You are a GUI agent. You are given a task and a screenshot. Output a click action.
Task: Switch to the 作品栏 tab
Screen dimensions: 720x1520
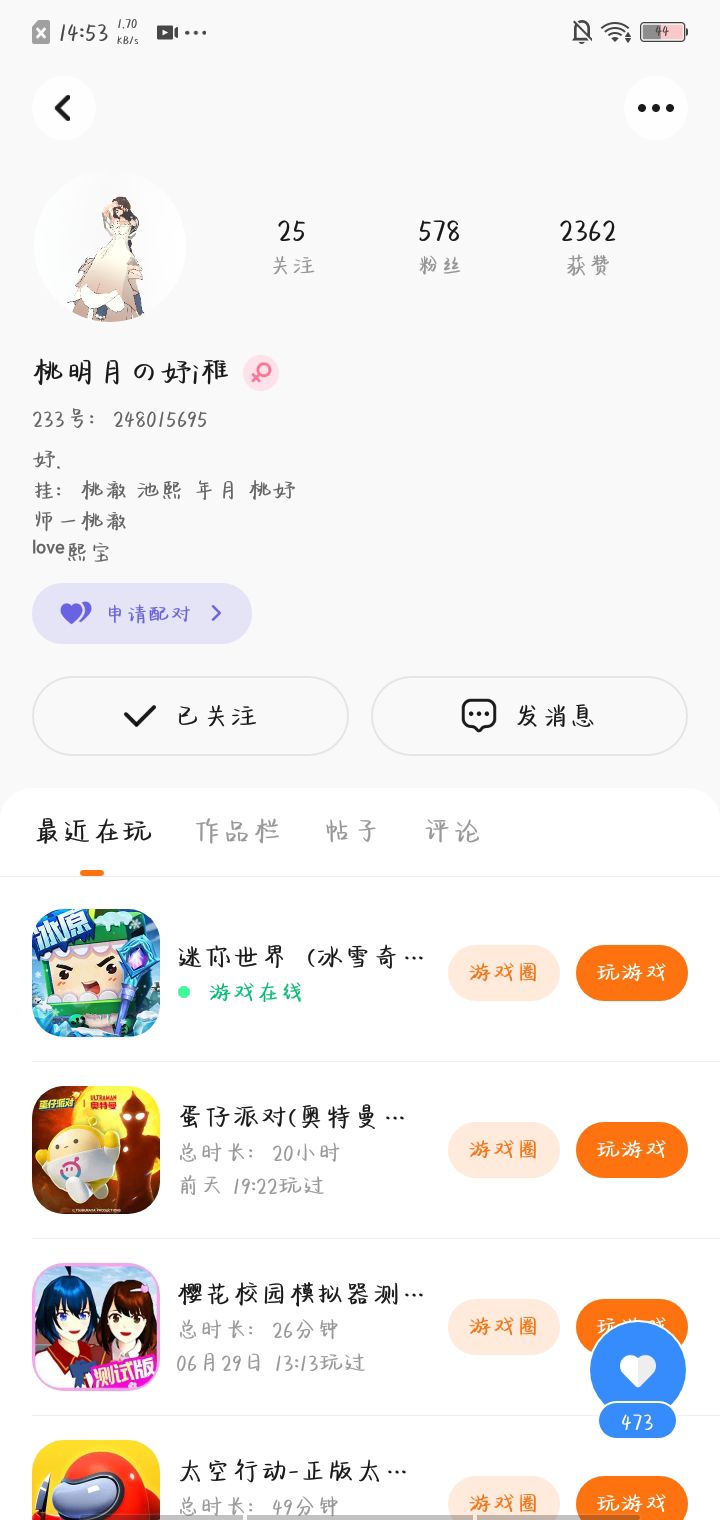(x=237, y=831)
